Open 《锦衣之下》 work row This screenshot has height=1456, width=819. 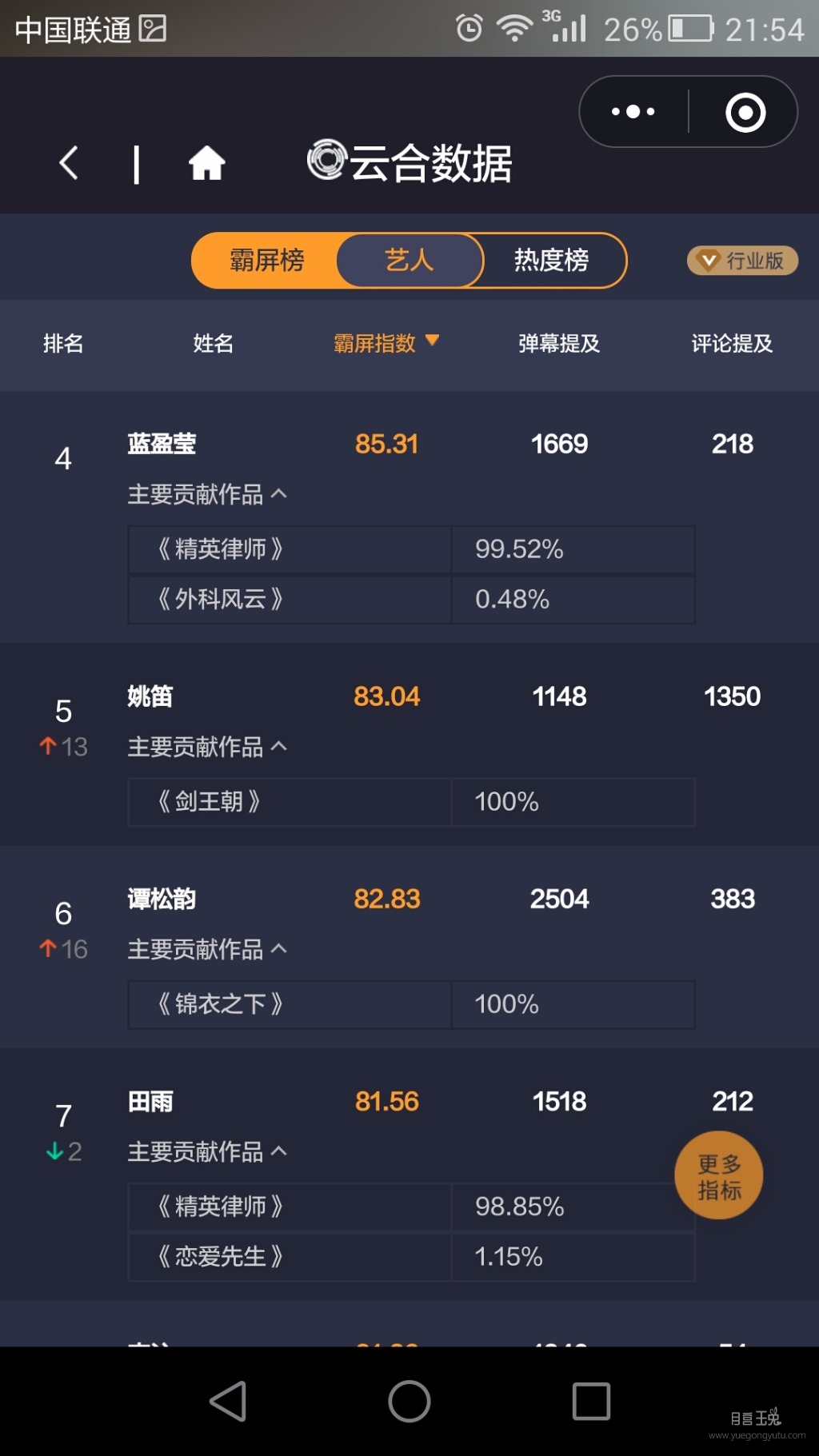pos(411,1004)
